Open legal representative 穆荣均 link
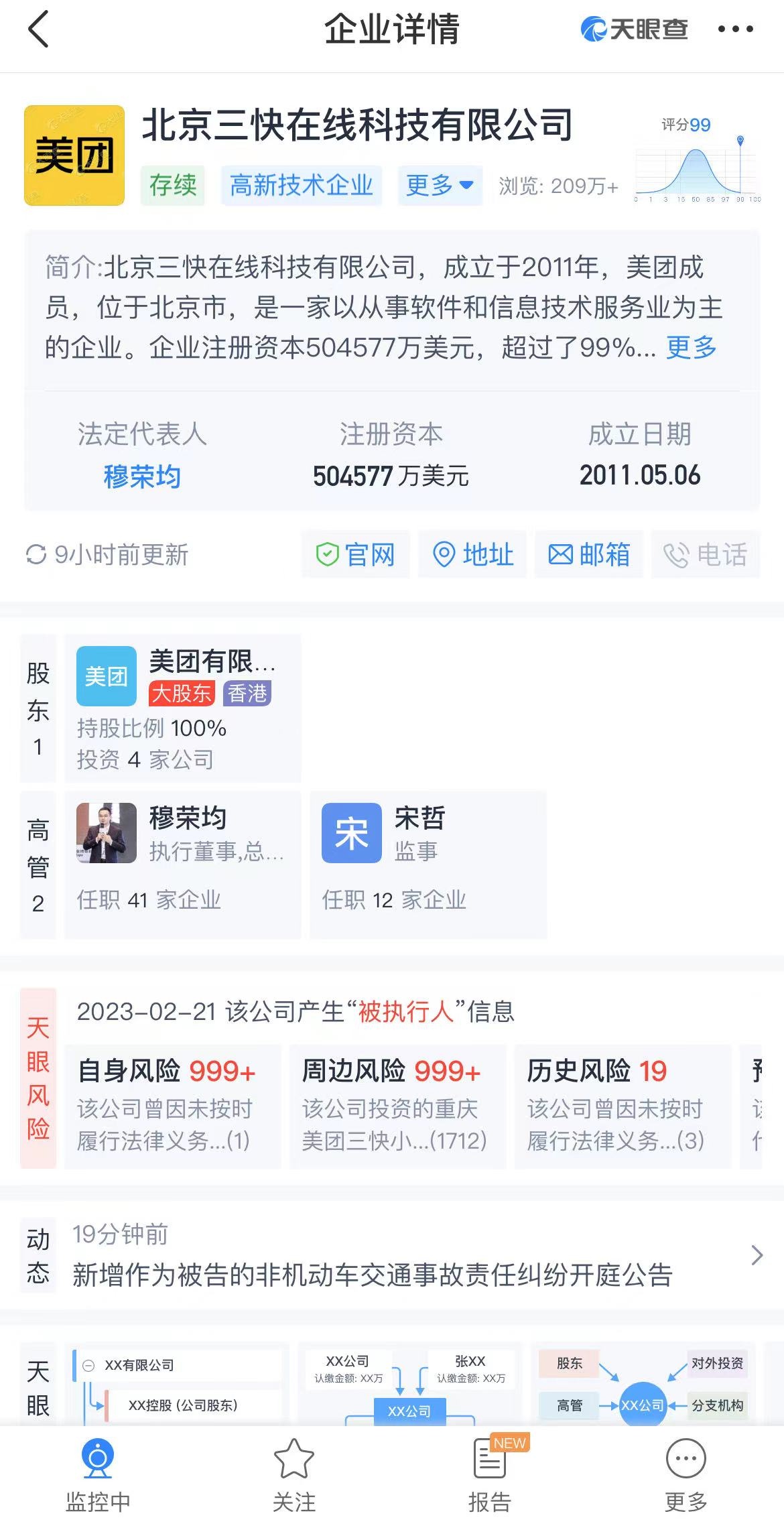Screen dimensions: 784x1536 click(142, 476)
